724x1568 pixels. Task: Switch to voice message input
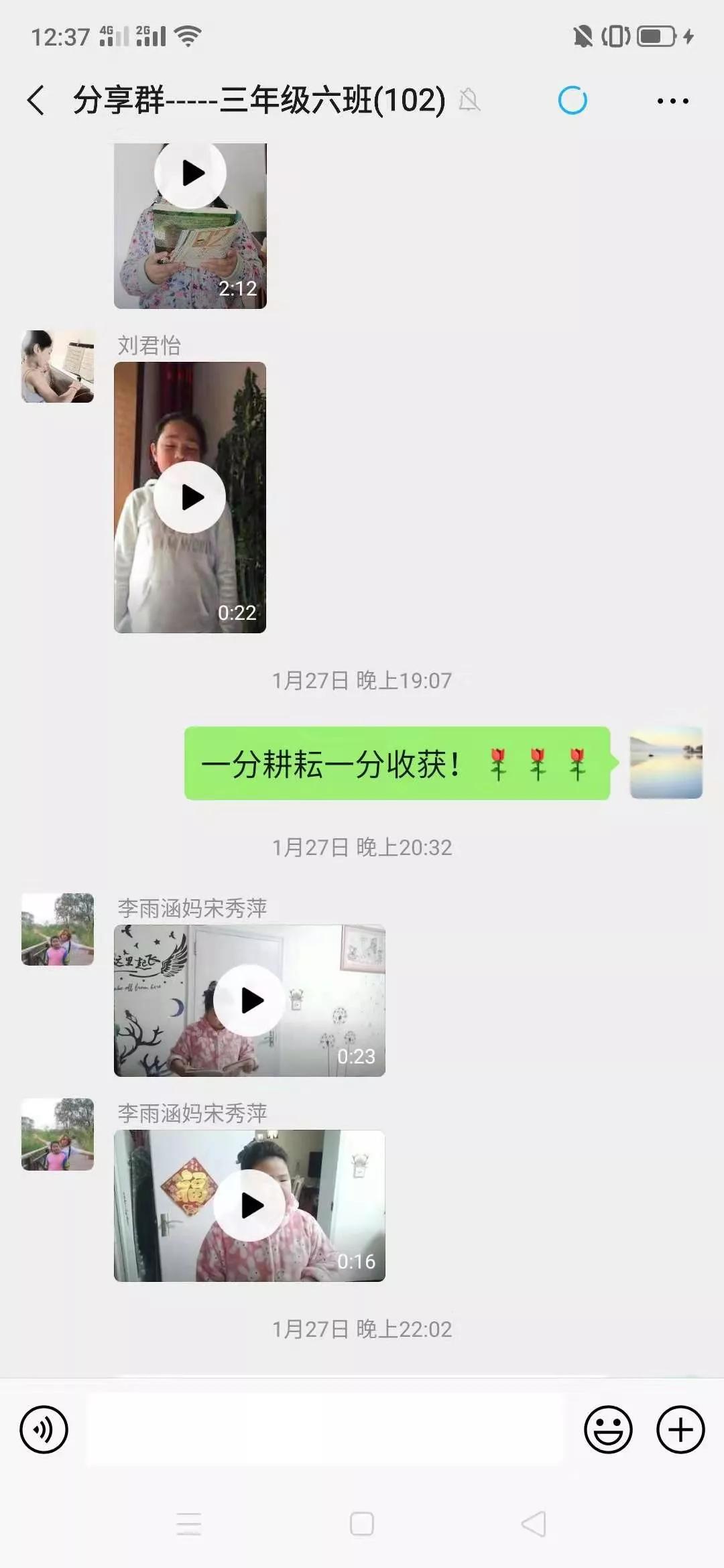tap(44, 1429)
